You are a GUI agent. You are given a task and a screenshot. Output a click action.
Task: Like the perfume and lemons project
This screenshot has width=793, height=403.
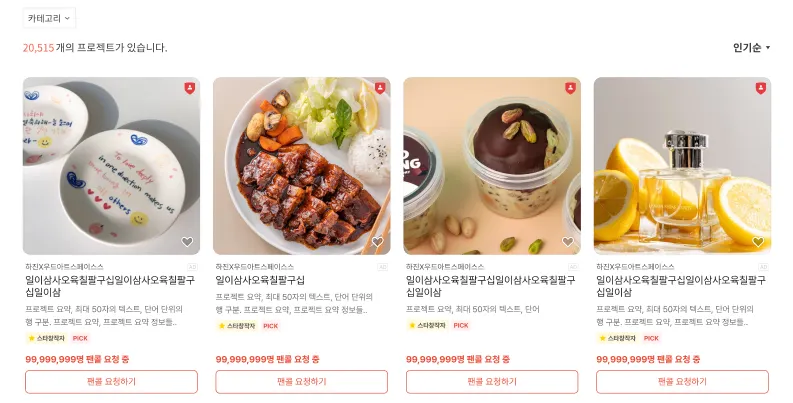(758, 242)
